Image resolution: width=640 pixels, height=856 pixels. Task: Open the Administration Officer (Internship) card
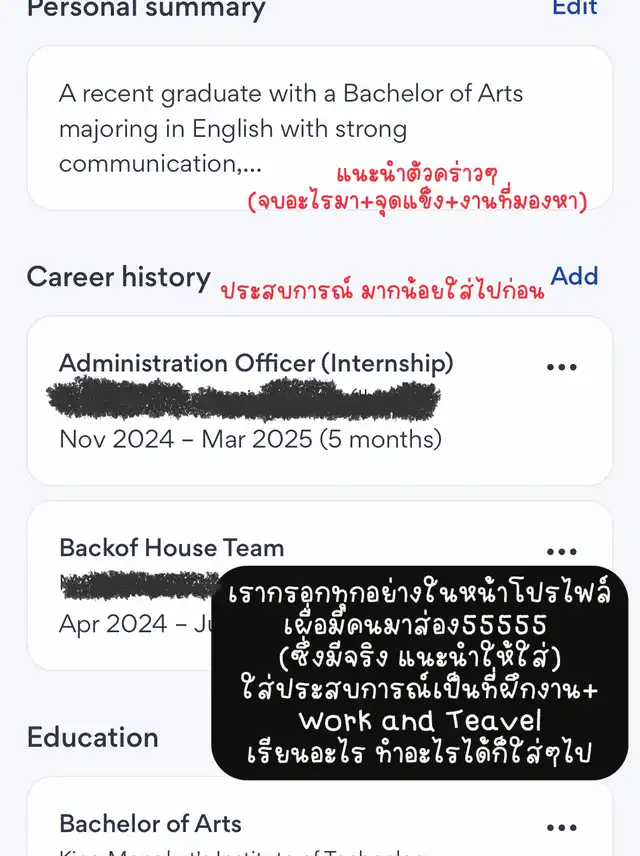pyautogui.click(x=319, y=400)
